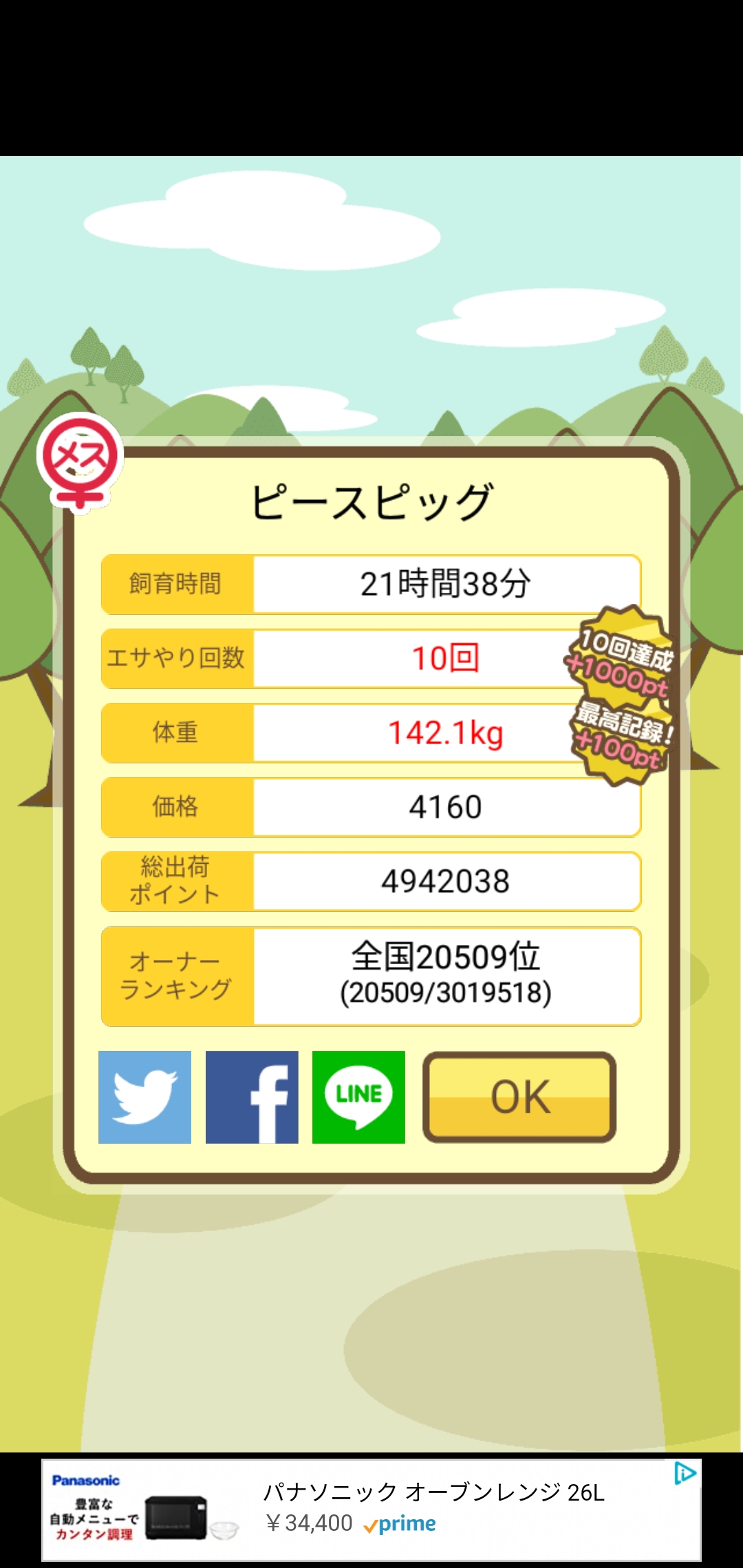This screenshot has height=1568, width=743.
Task: Tap the AdChoices icon on the ad
Action: (685, 1473)
